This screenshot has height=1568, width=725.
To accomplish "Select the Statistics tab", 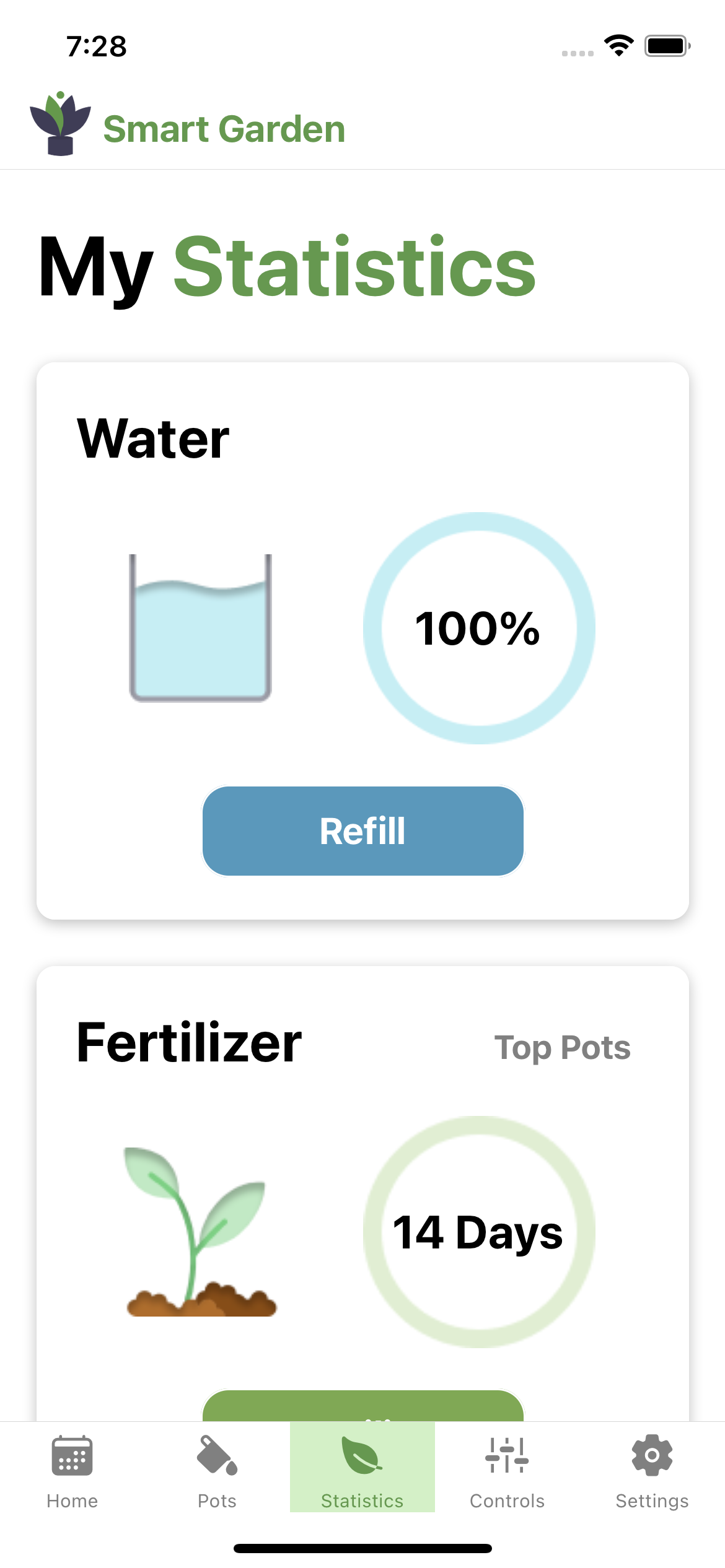I will click(362, 1466).
